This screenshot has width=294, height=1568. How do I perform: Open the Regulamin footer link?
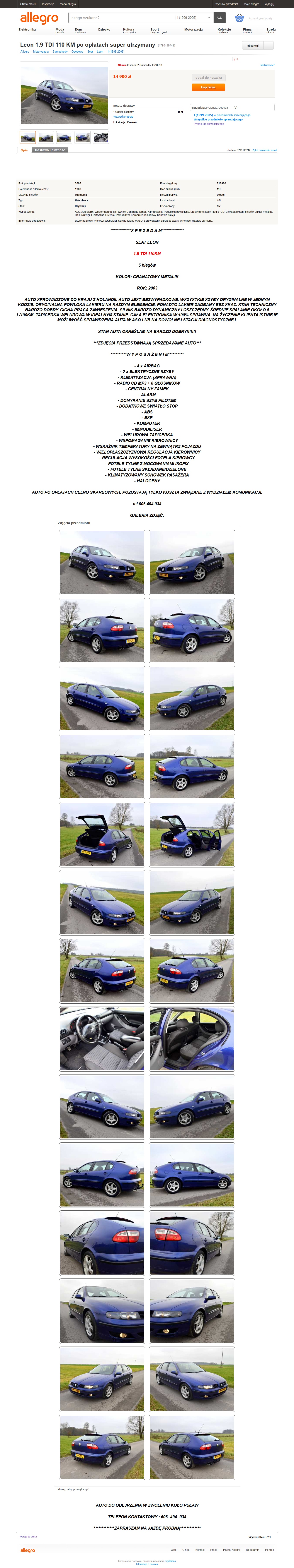tap(252, 1550)
